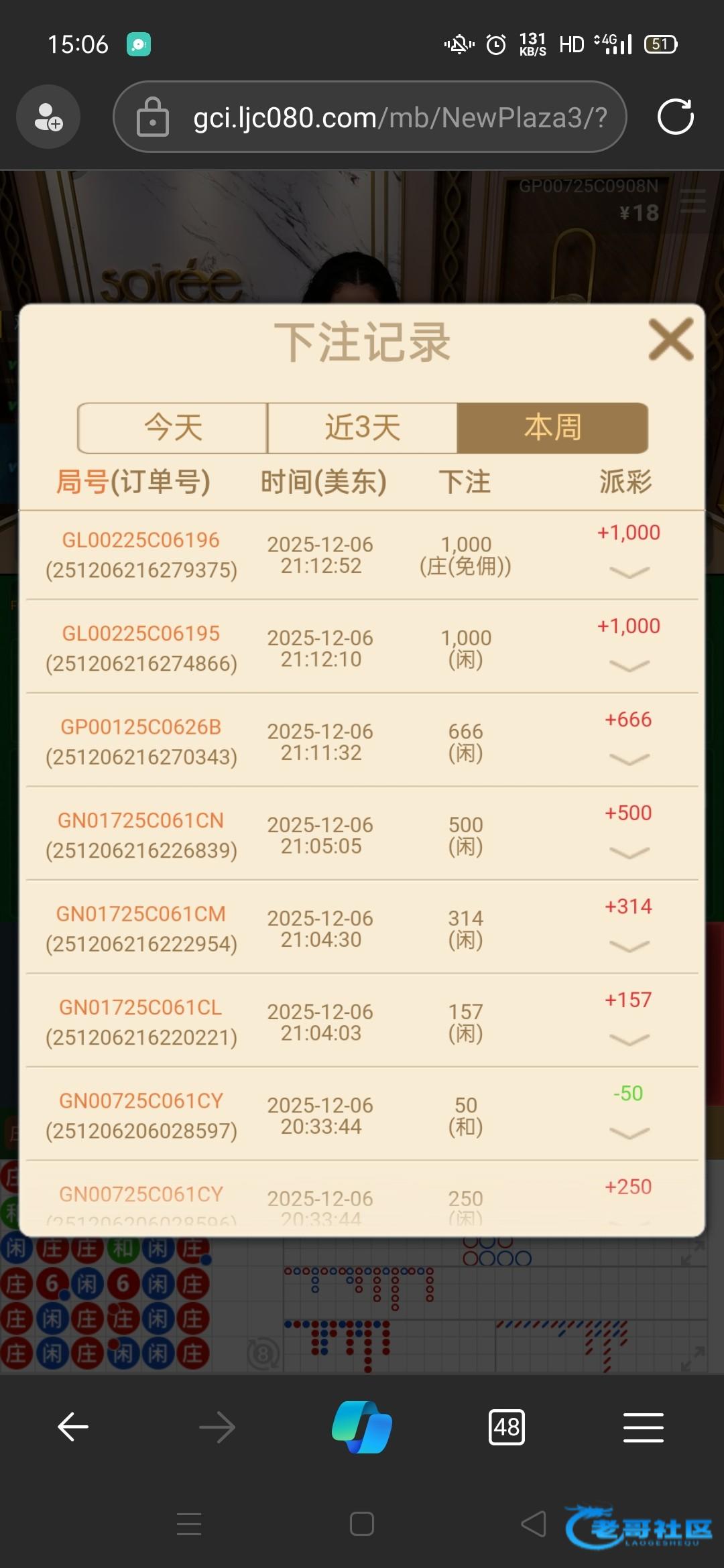Screen dimensions: 724x1568
Task: Expand details for bet GN01725C061CM
Action: [x=629, y=945]
